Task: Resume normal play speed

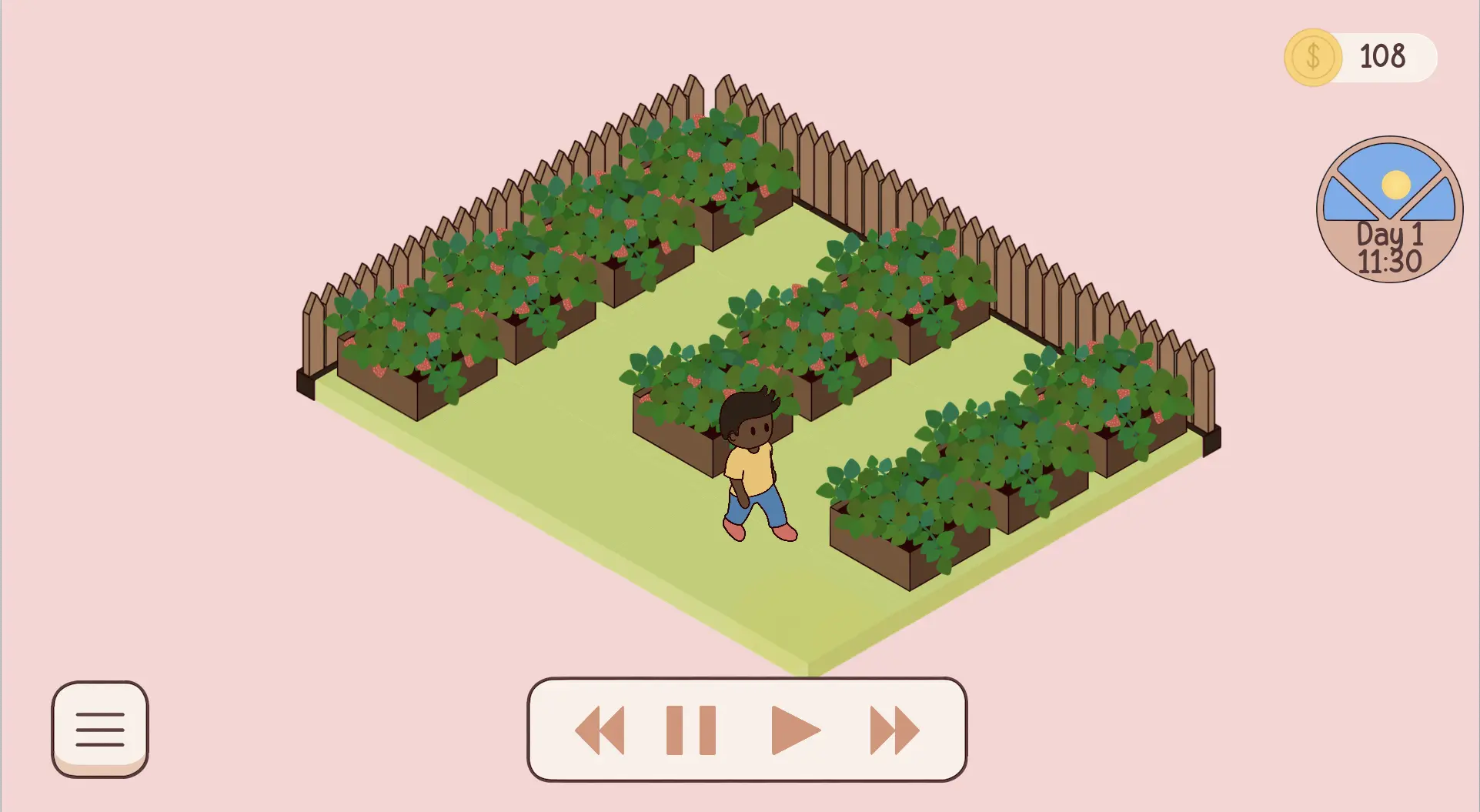Action: coord(795,730)
